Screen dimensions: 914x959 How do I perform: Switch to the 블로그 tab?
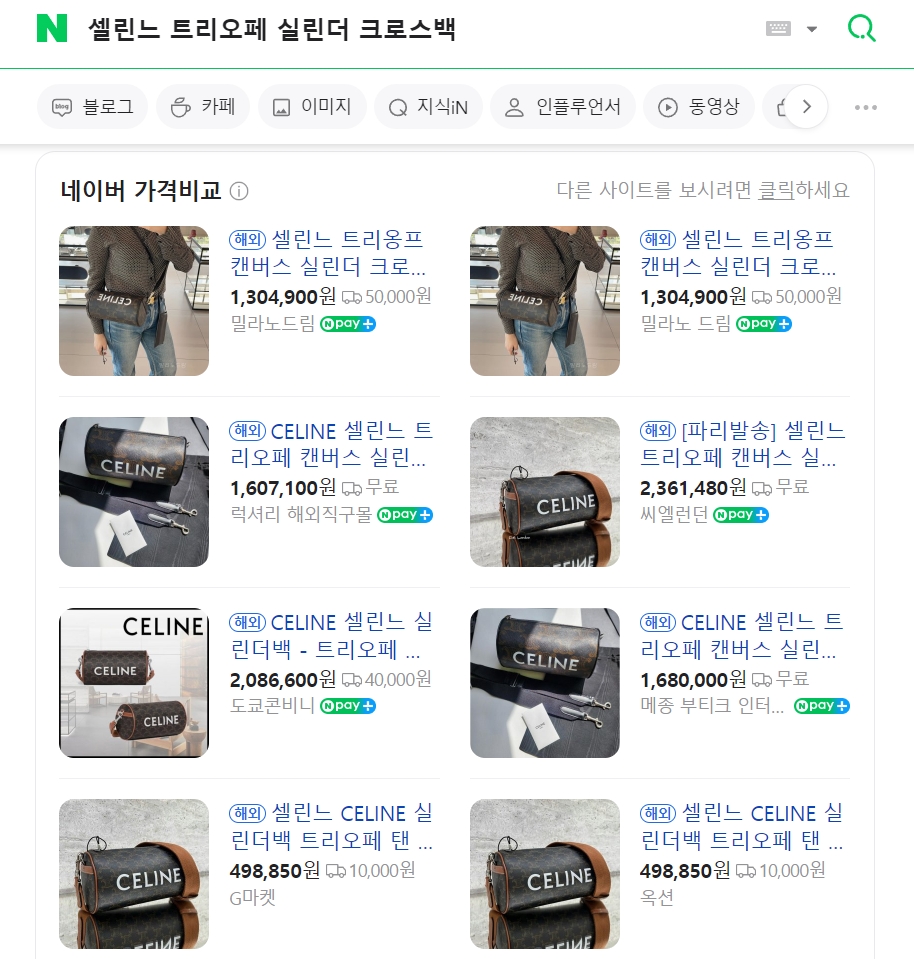pos(93,107)
